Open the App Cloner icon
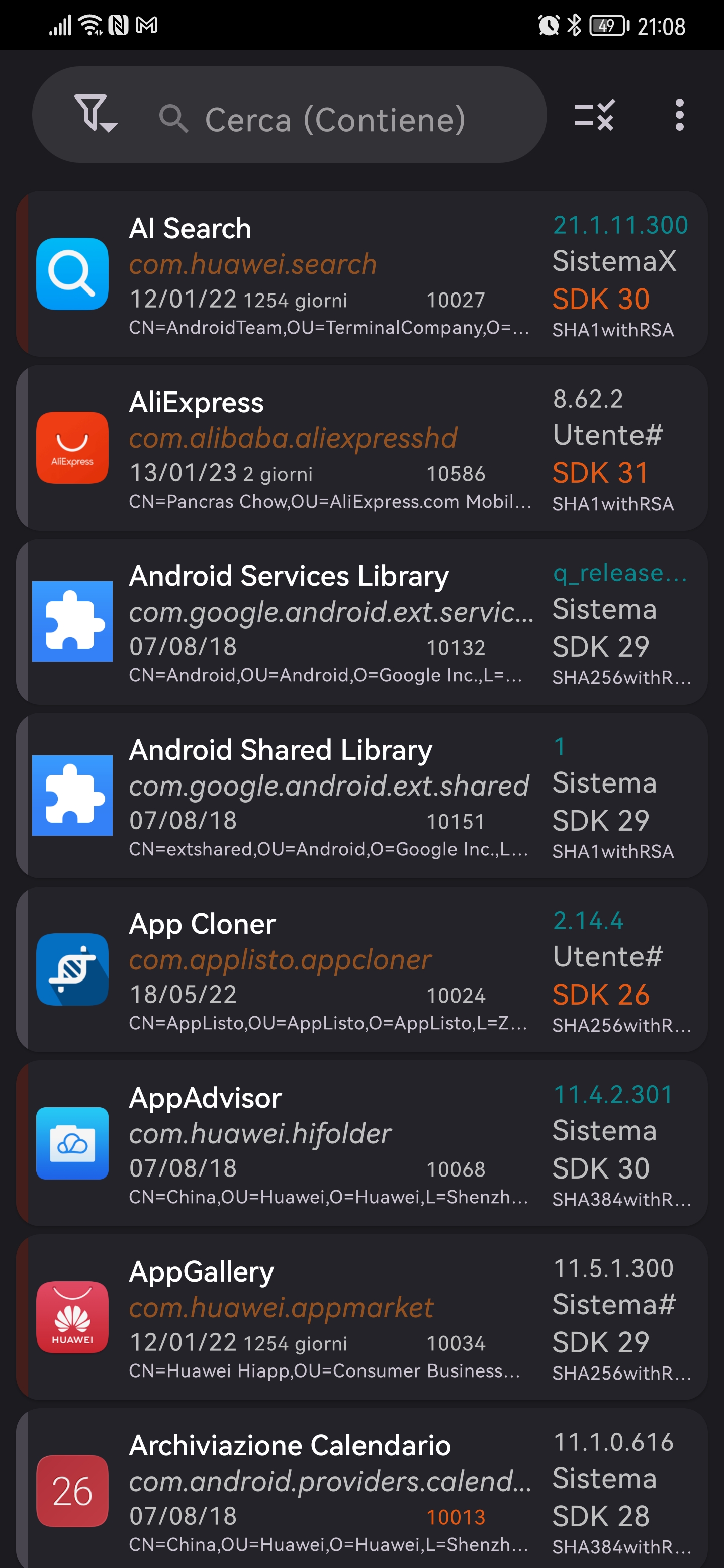 point(72,969)
